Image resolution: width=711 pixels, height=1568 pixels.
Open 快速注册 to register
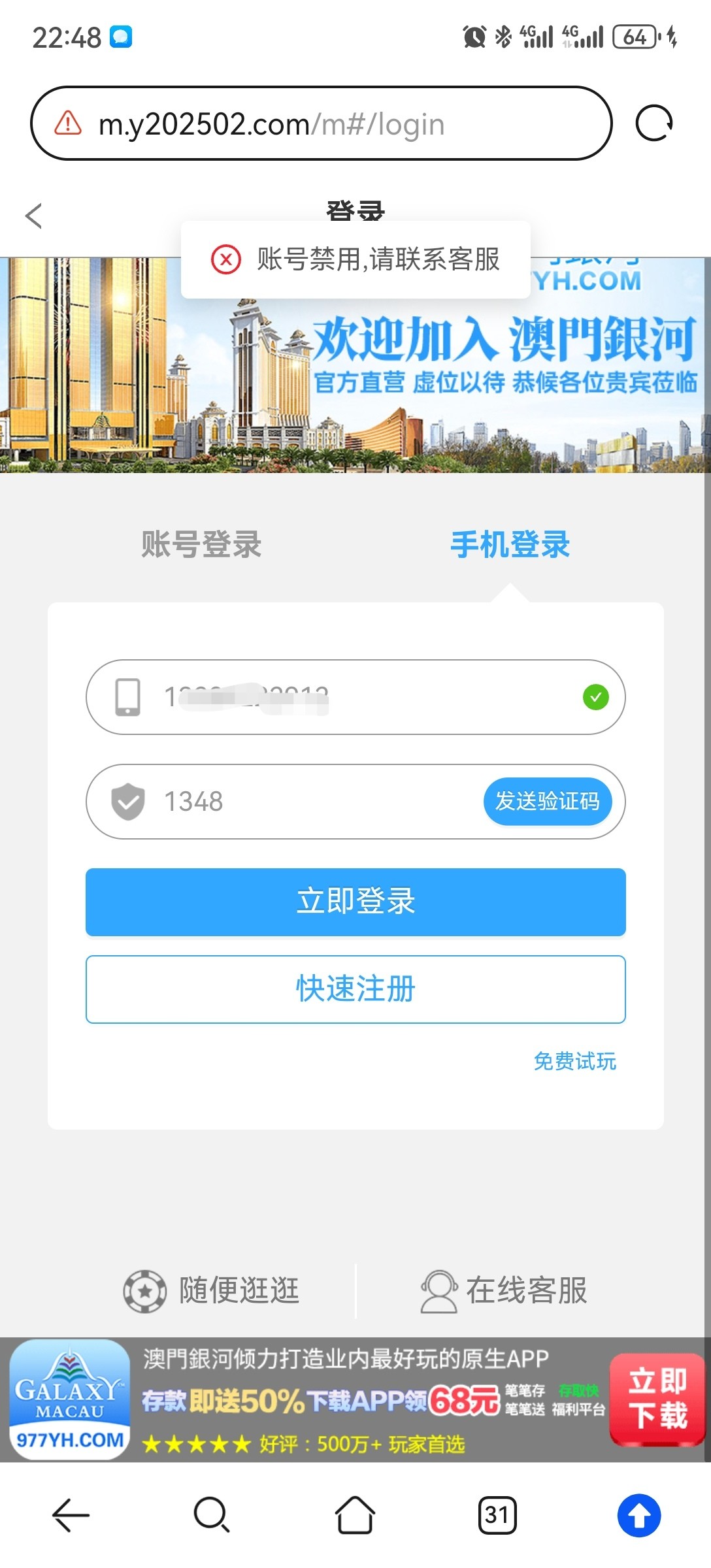pyautogui.click(x=355, y=989)
